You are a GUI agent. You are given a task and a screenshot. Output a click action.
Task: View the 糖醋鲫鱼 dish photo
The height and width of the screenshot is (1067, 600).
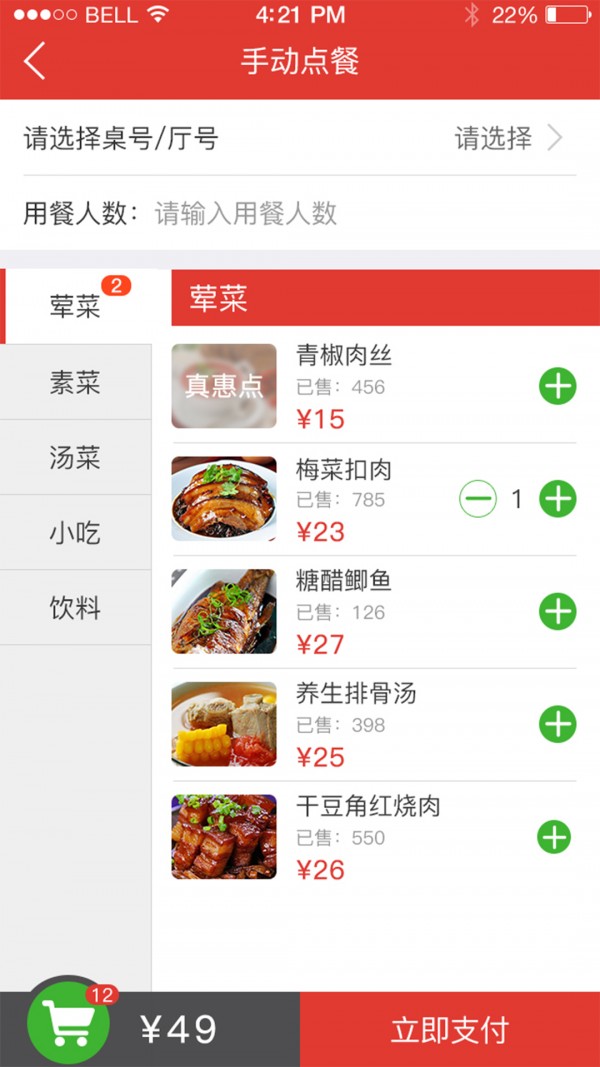coord(224,611)
